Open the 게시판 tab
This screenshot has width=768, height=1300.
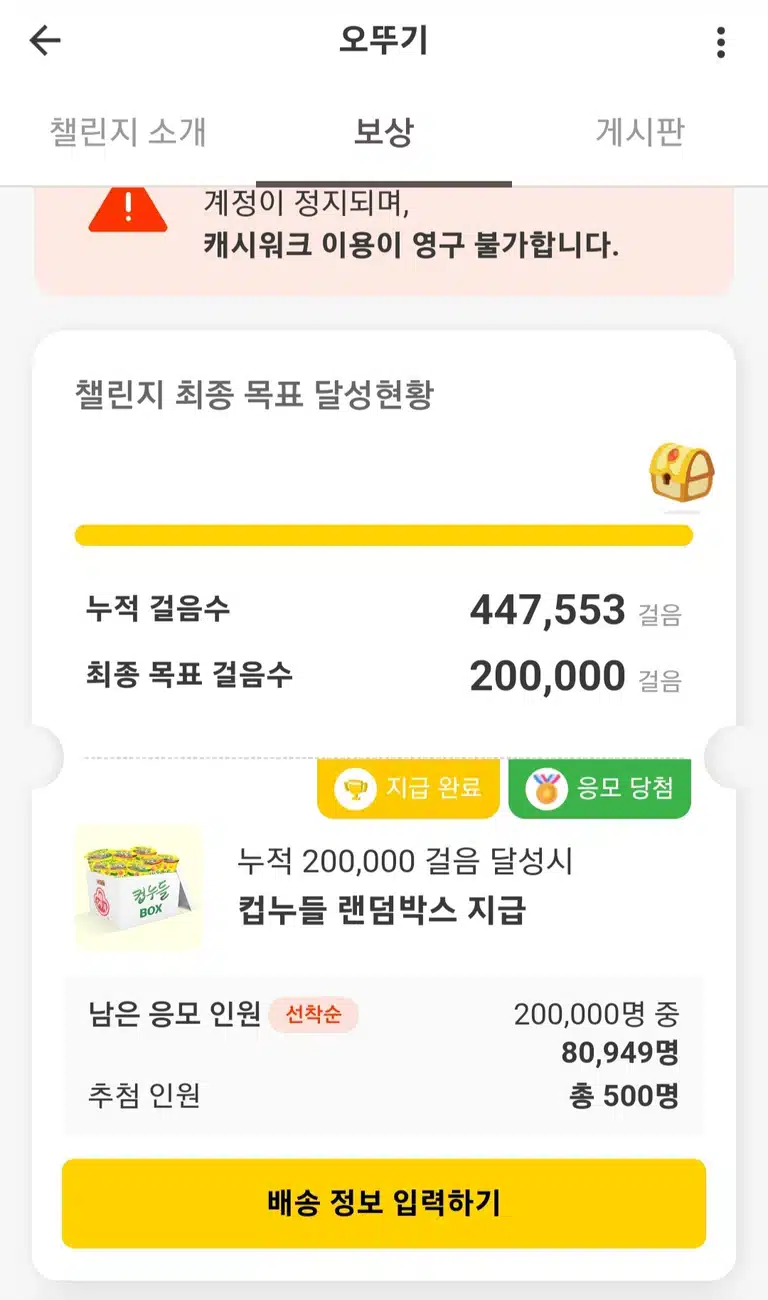click(640, 132)
